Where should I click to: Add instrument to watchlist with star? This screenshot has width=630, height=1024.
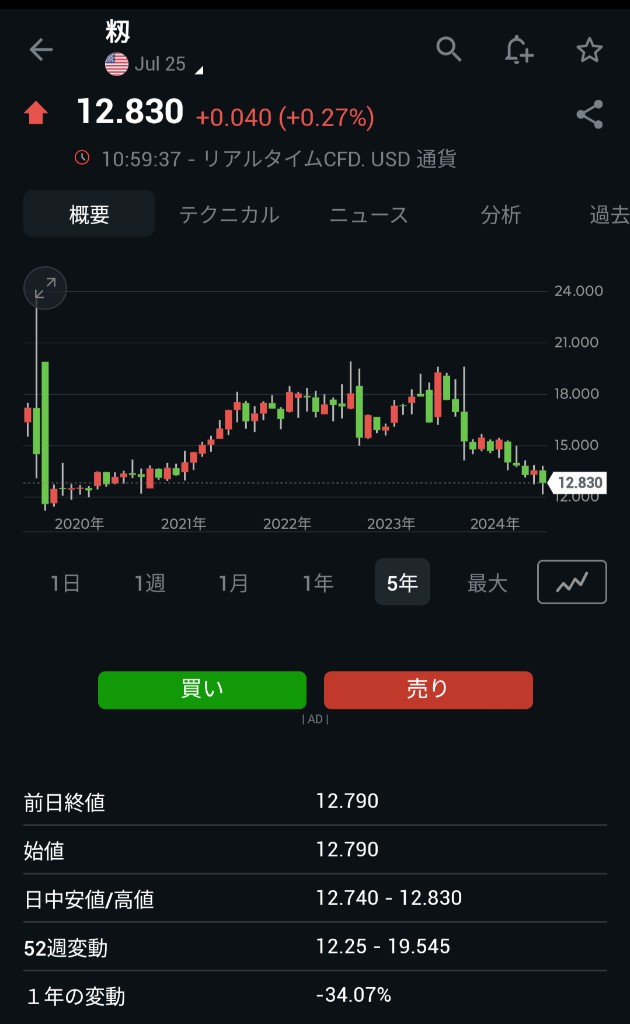click(590, 50)
